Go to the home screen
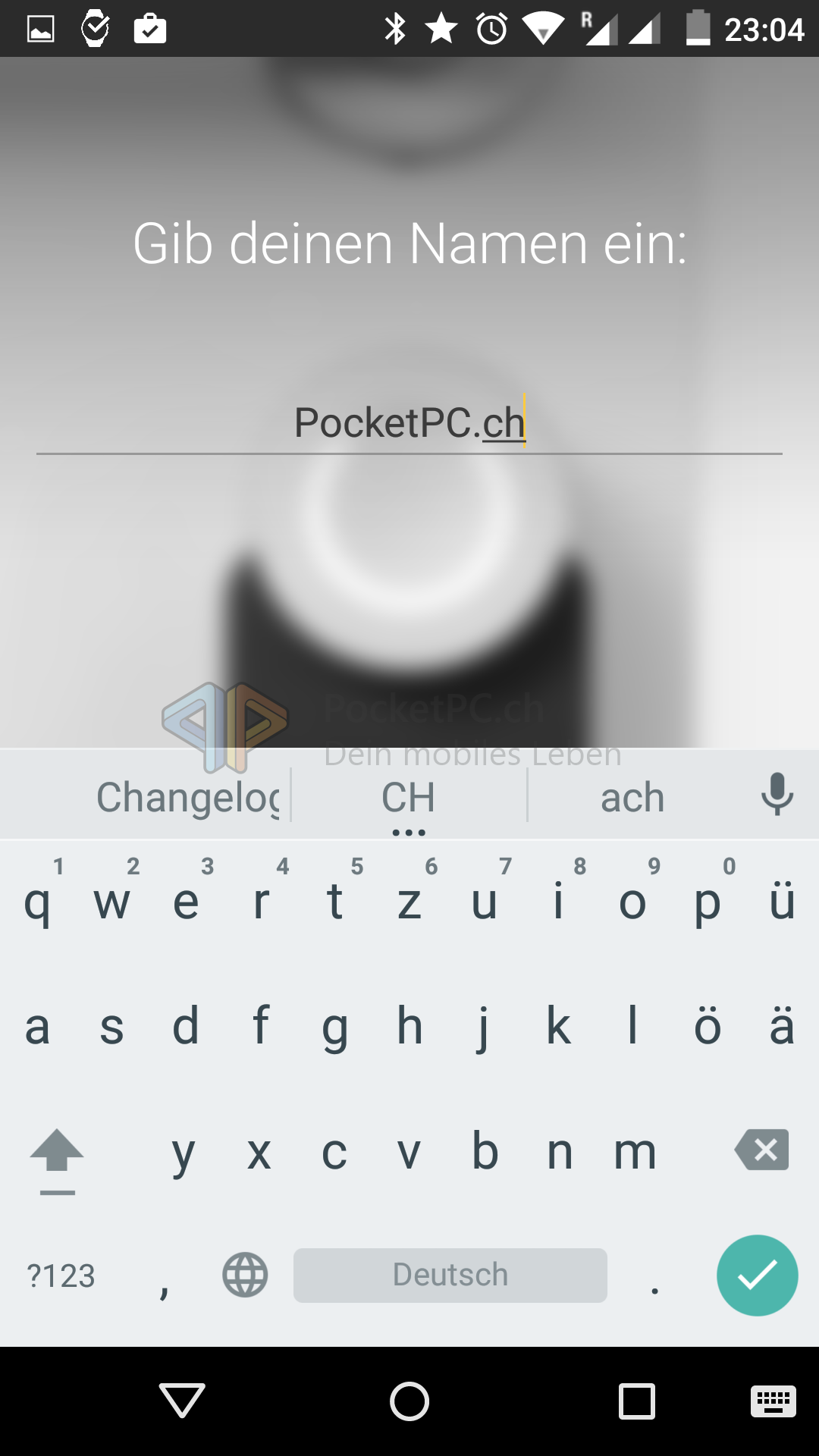 (409, 1401)
